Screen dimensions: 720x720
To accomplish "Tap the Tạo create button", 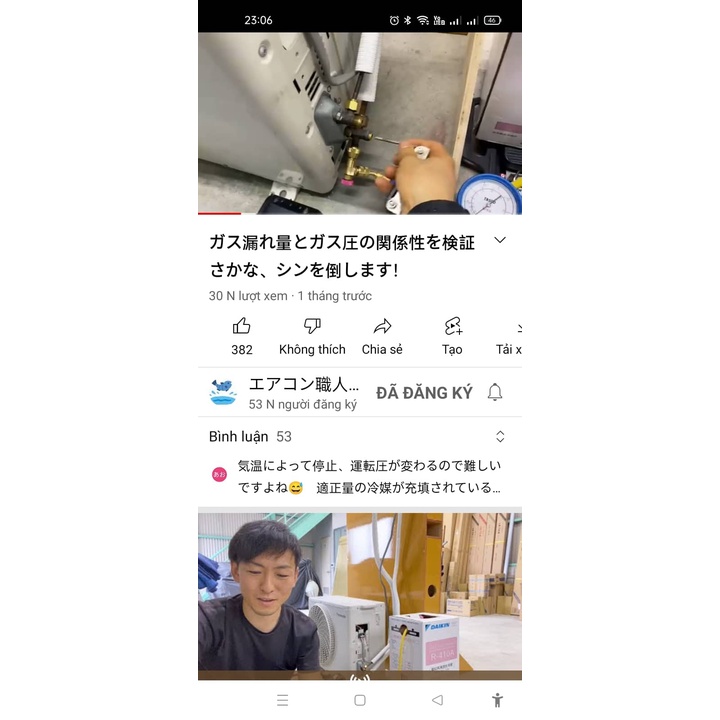I will coord(452,336).
